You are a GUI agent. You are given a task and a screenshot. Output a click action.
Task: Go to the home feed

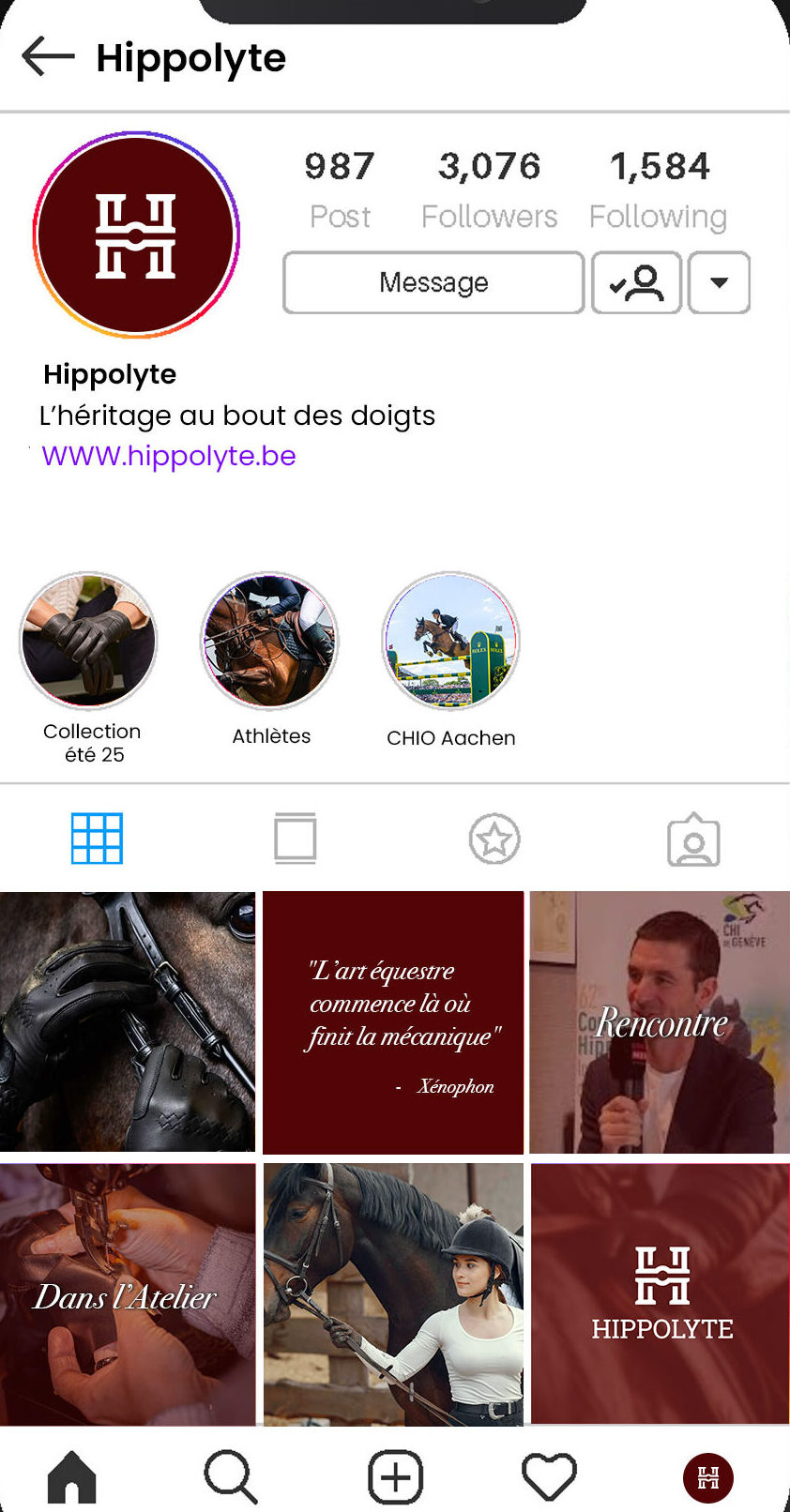click(72, 1477)
